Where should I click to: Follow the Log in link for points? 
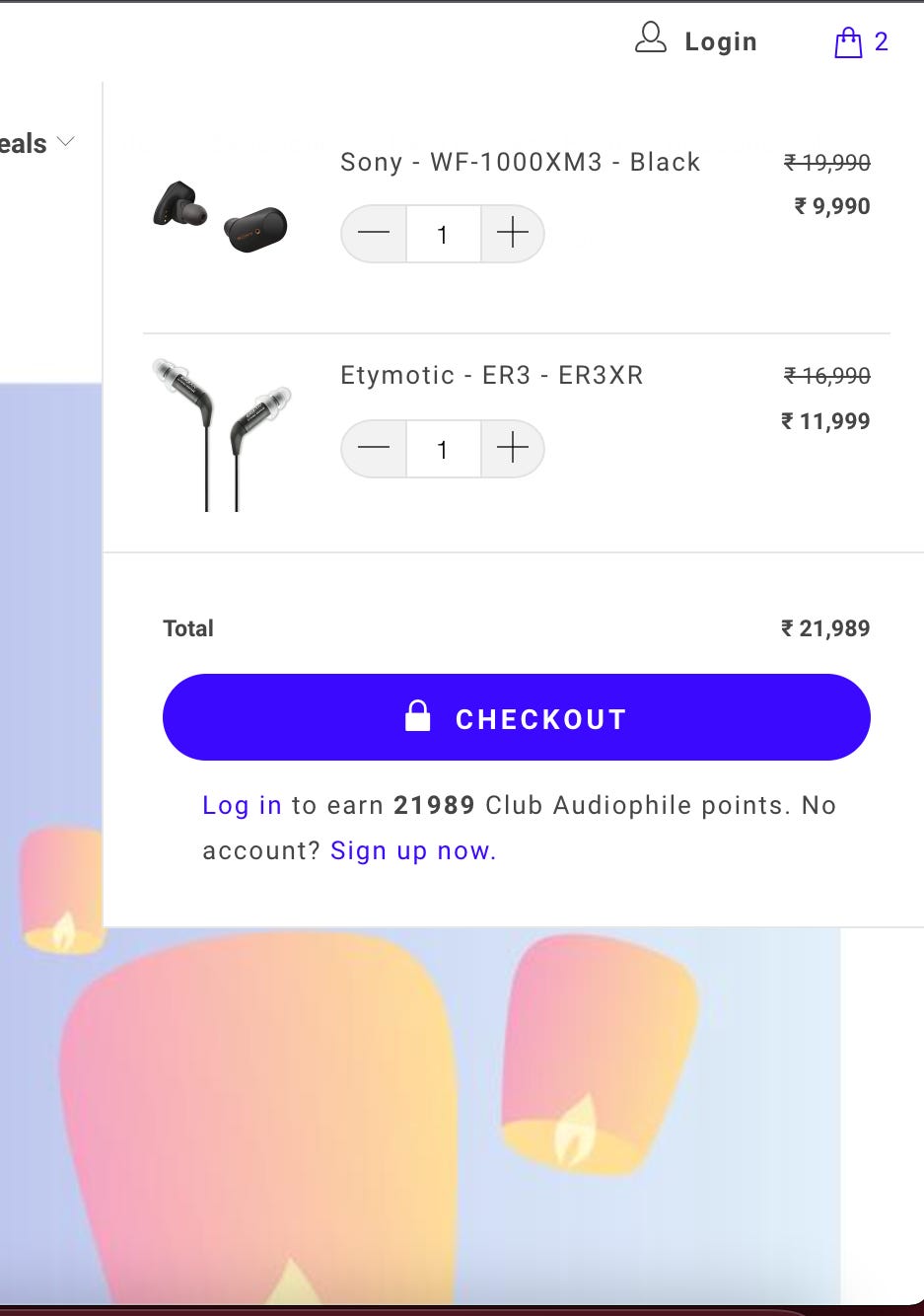click(x=242, y=806)
